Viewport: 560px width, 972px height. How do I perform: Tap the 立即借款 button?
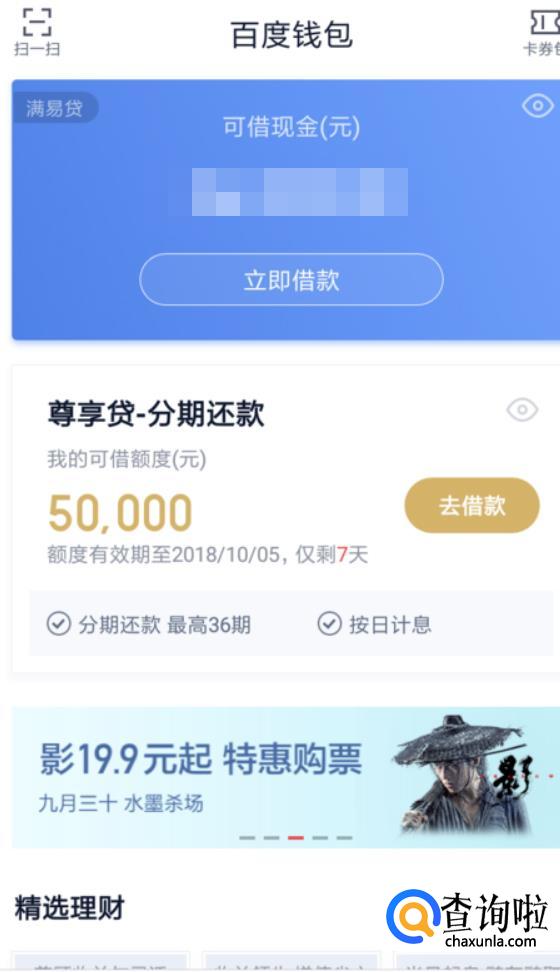291,280
